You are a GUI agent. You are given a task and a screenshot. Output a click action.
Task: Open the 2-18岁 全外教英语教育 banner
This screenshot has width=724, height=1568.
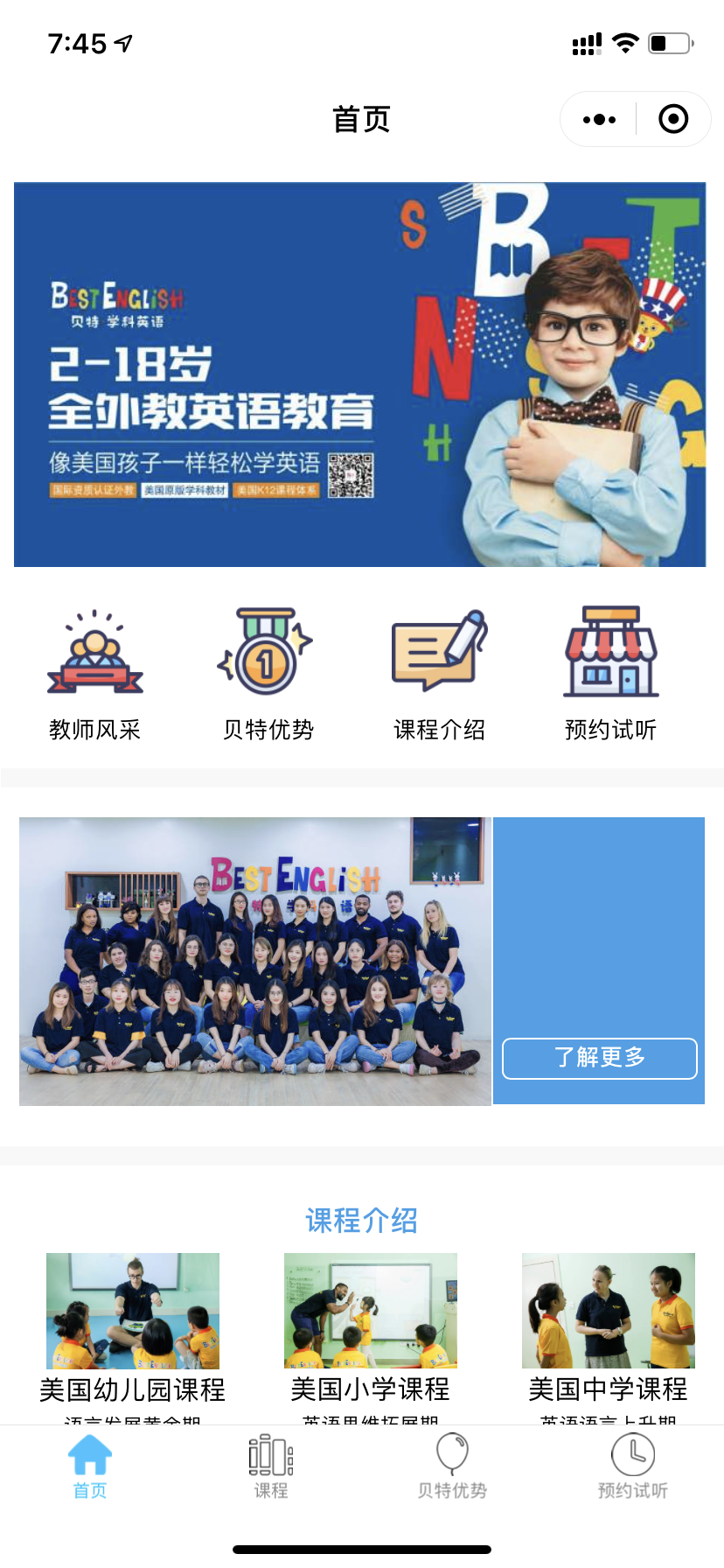tap(359, 374)
